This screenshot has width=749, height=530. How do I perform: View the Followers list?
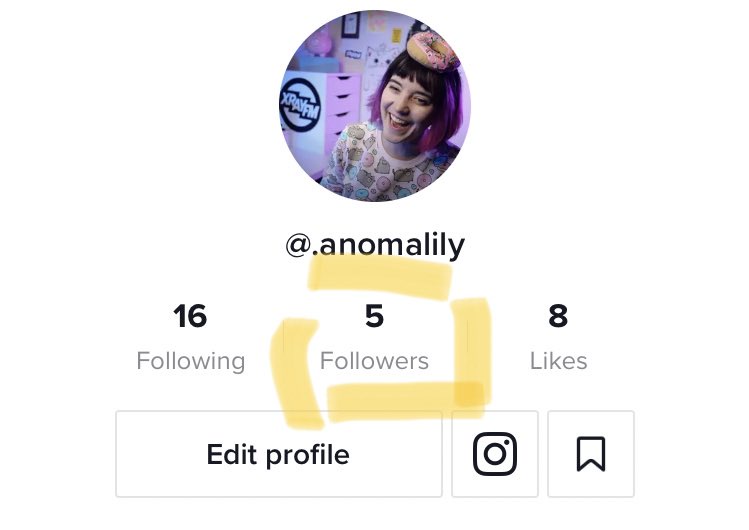coord(374,338)
